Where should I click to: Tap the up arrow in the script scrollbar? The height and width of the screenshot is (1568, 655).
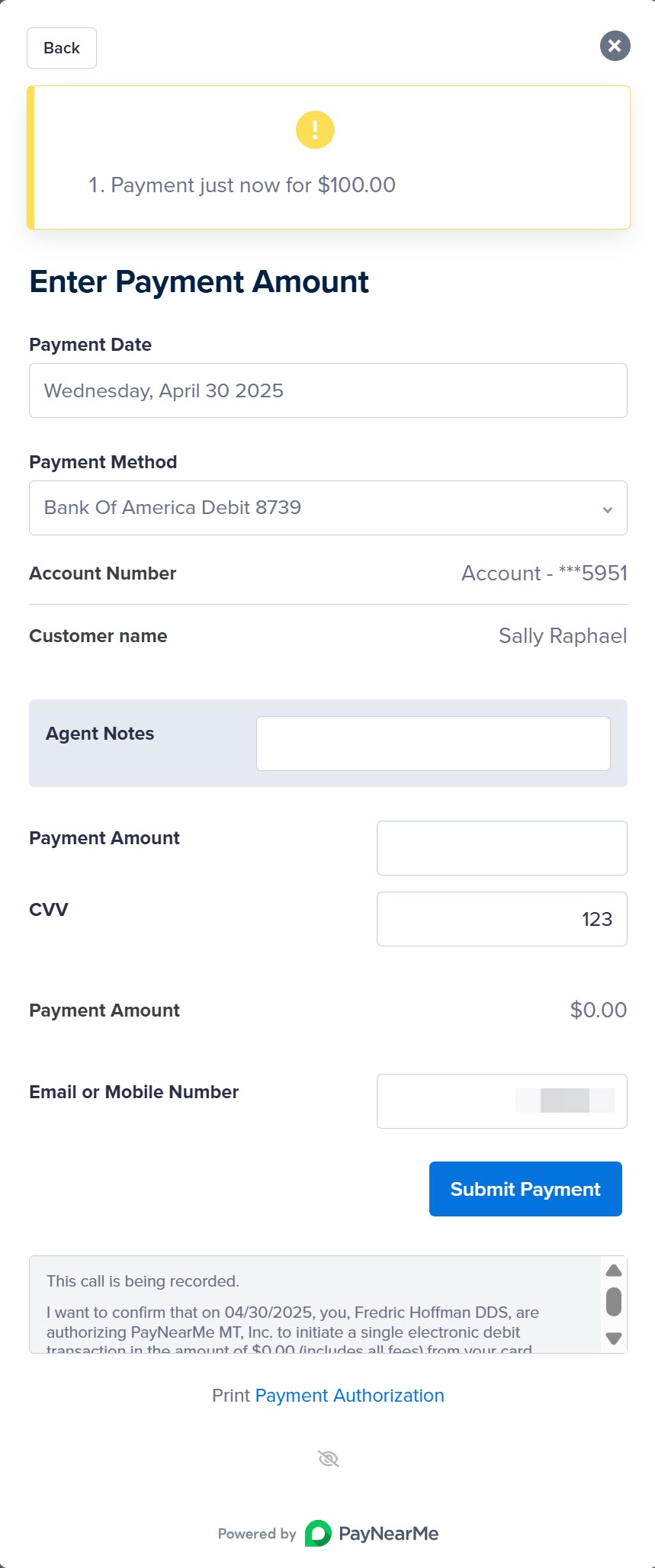point(614,1271)
